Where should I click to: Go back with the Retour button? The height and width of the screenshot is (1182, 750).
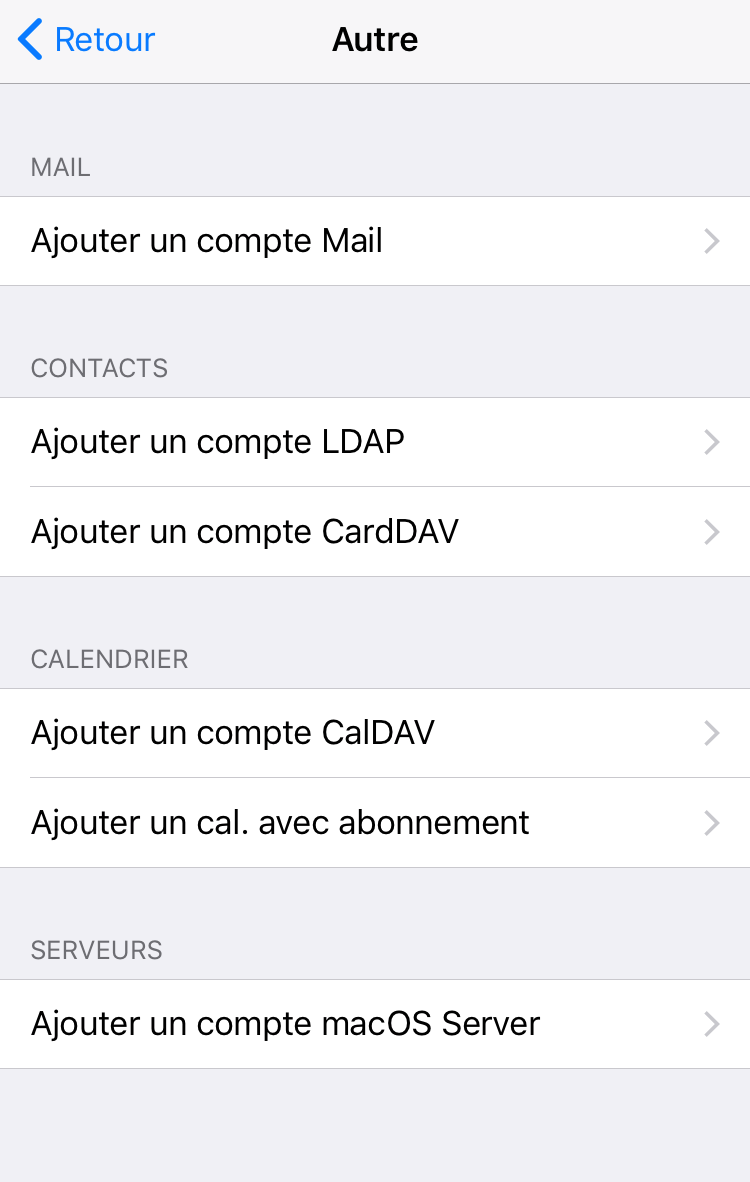click(x=87, y=40)
